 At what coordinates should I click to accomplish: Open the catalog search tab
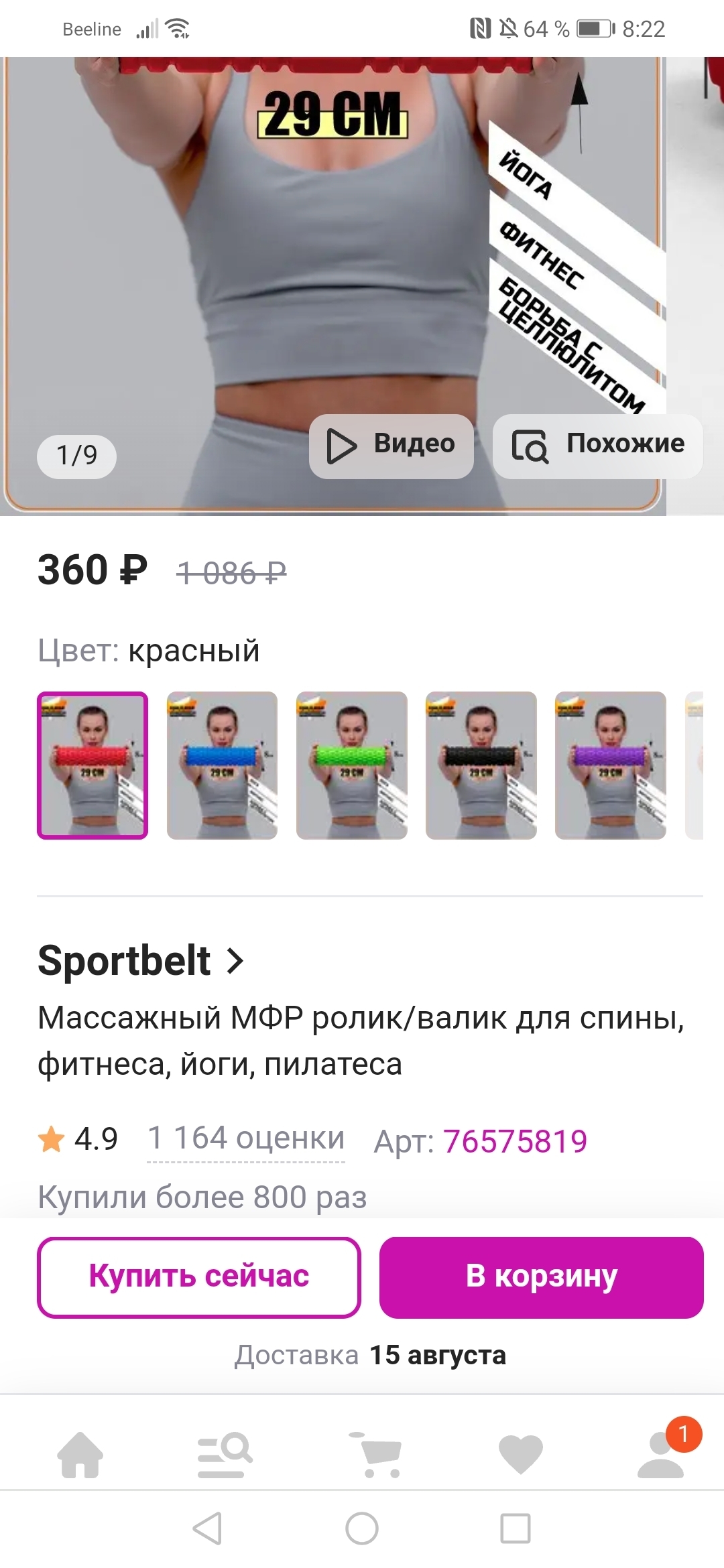click(x=225, y=1454)
